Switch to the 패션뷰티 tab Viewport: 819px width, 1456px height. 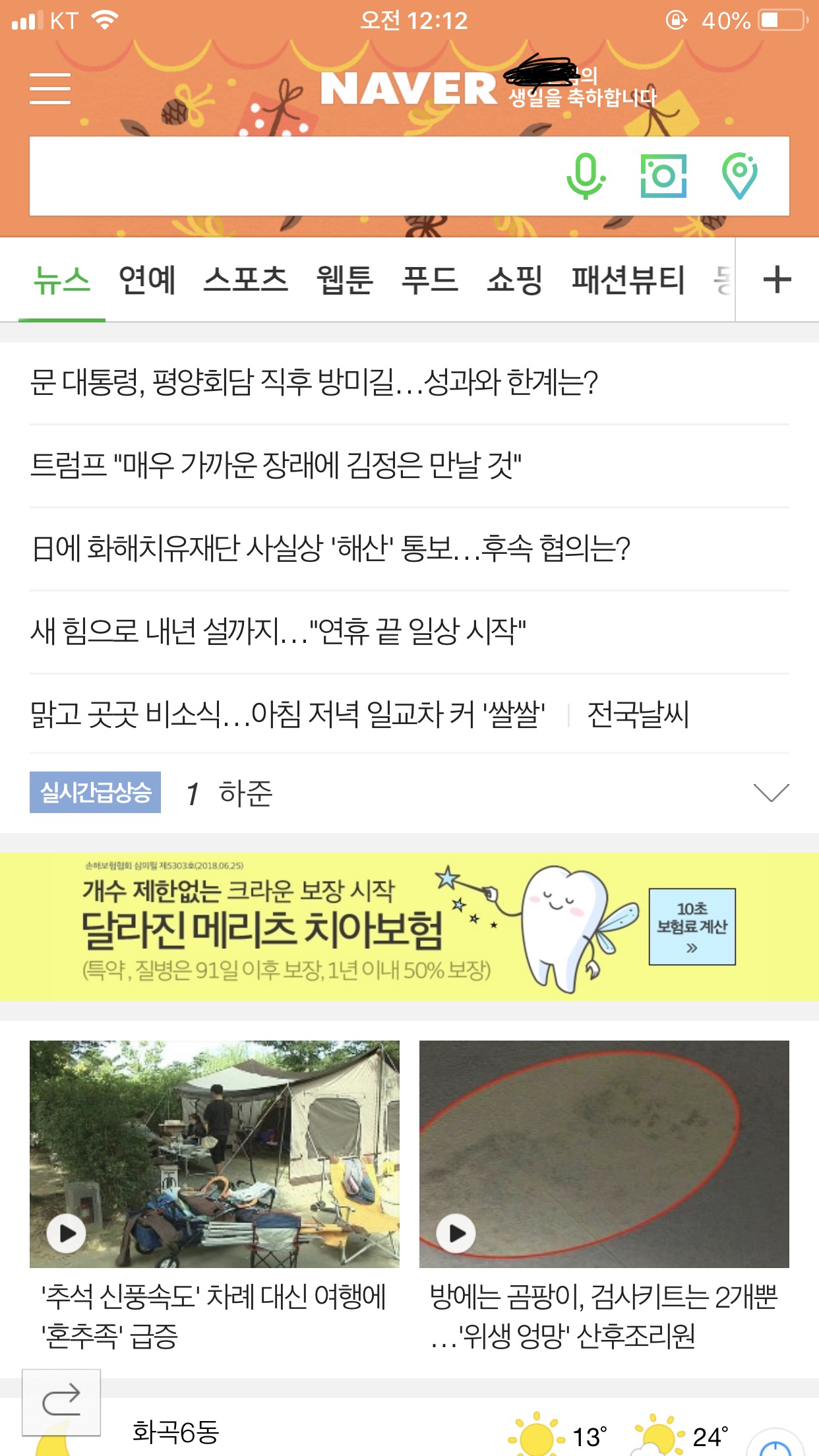(x=628, y=280)
